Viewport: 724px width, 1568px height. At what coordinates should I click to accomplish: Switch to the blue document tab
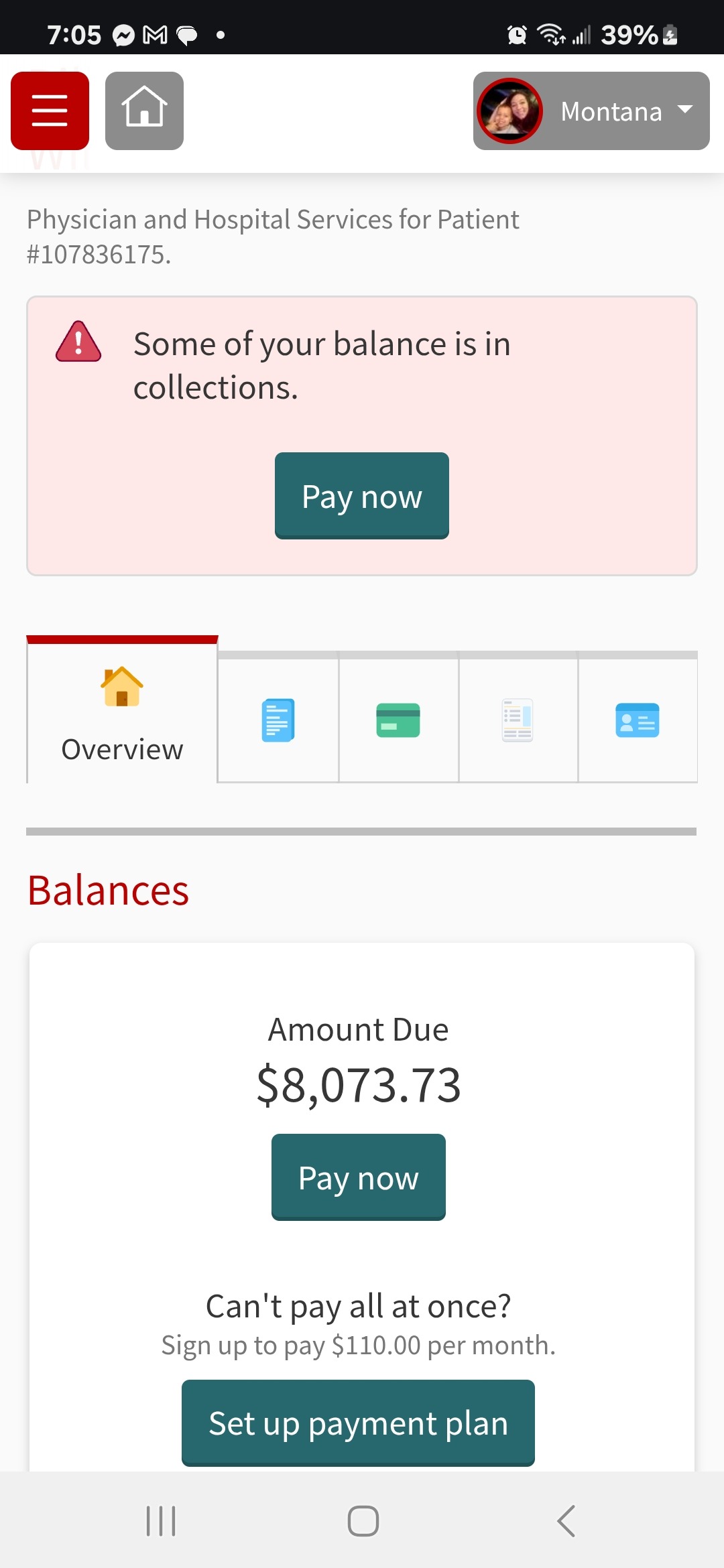pos(278,720)
